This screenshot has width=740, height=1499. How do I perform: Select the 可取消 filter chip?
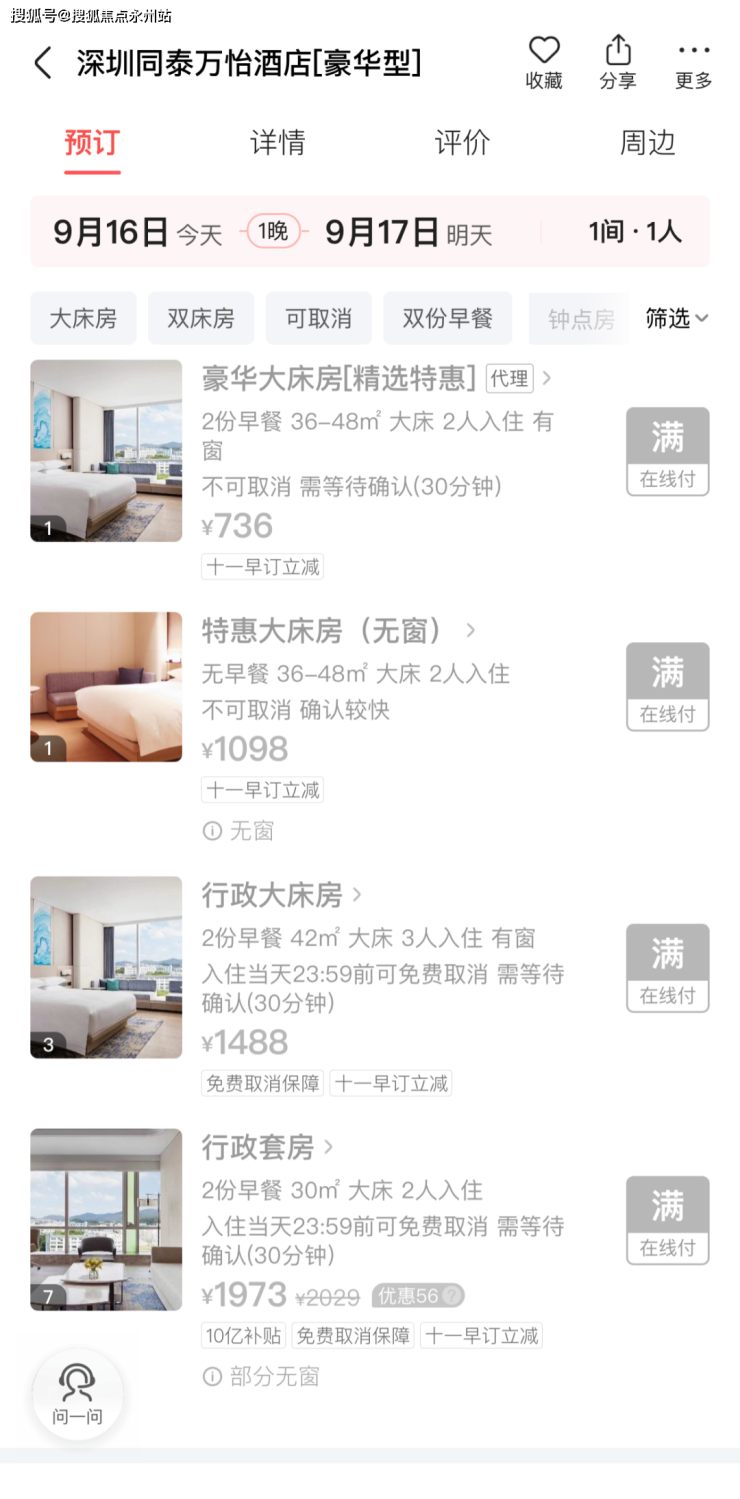coord(318,318)
